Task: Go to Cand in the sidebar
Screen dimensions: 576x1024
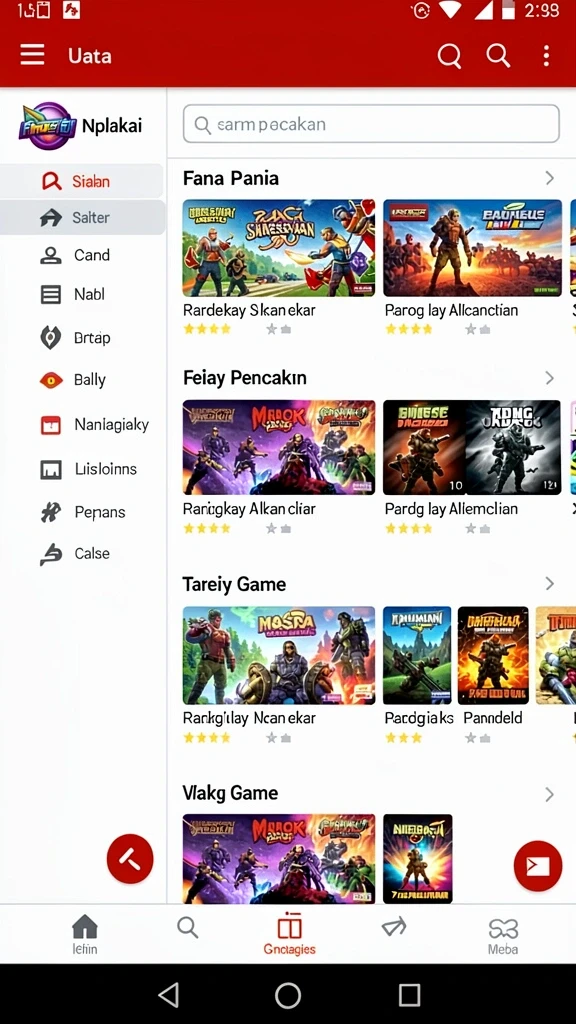Action: coord(82,255)
